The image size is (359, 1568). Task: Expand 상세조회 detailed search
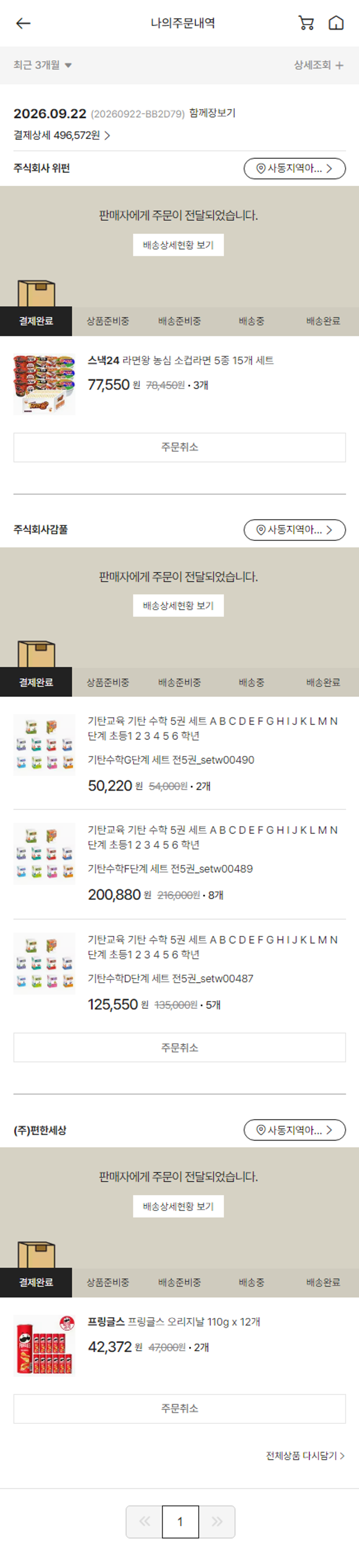click(x=319, y=65)
